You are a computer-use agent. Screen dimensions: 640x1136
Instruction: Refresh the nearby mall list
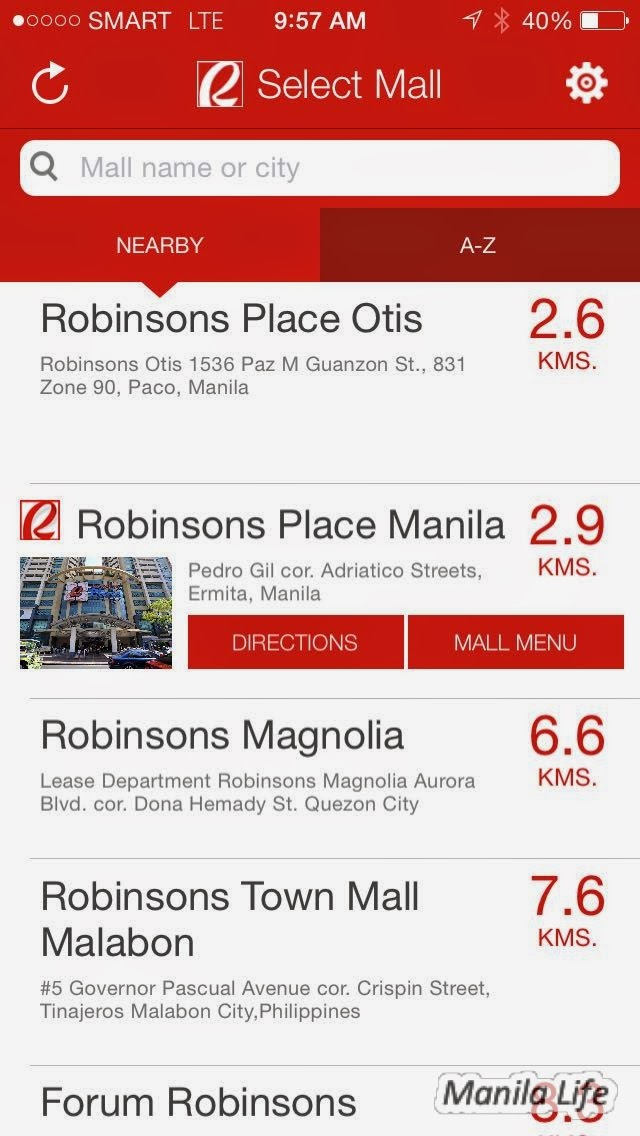pyautogui.click(x=50, y=84)
